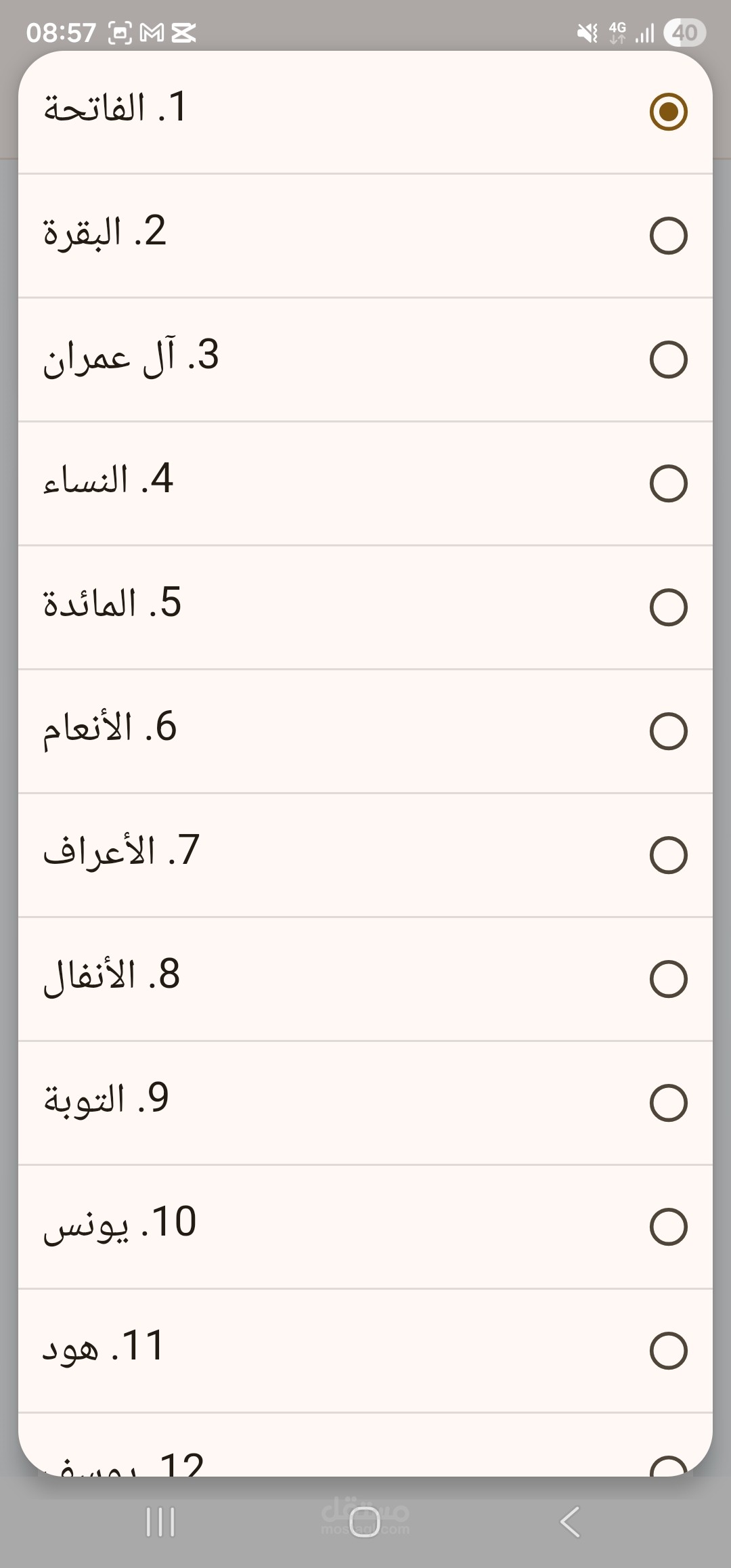The image size is (731, 1568).
Task: Open recent apps from navigation bar
Action: click(160, 1523)
